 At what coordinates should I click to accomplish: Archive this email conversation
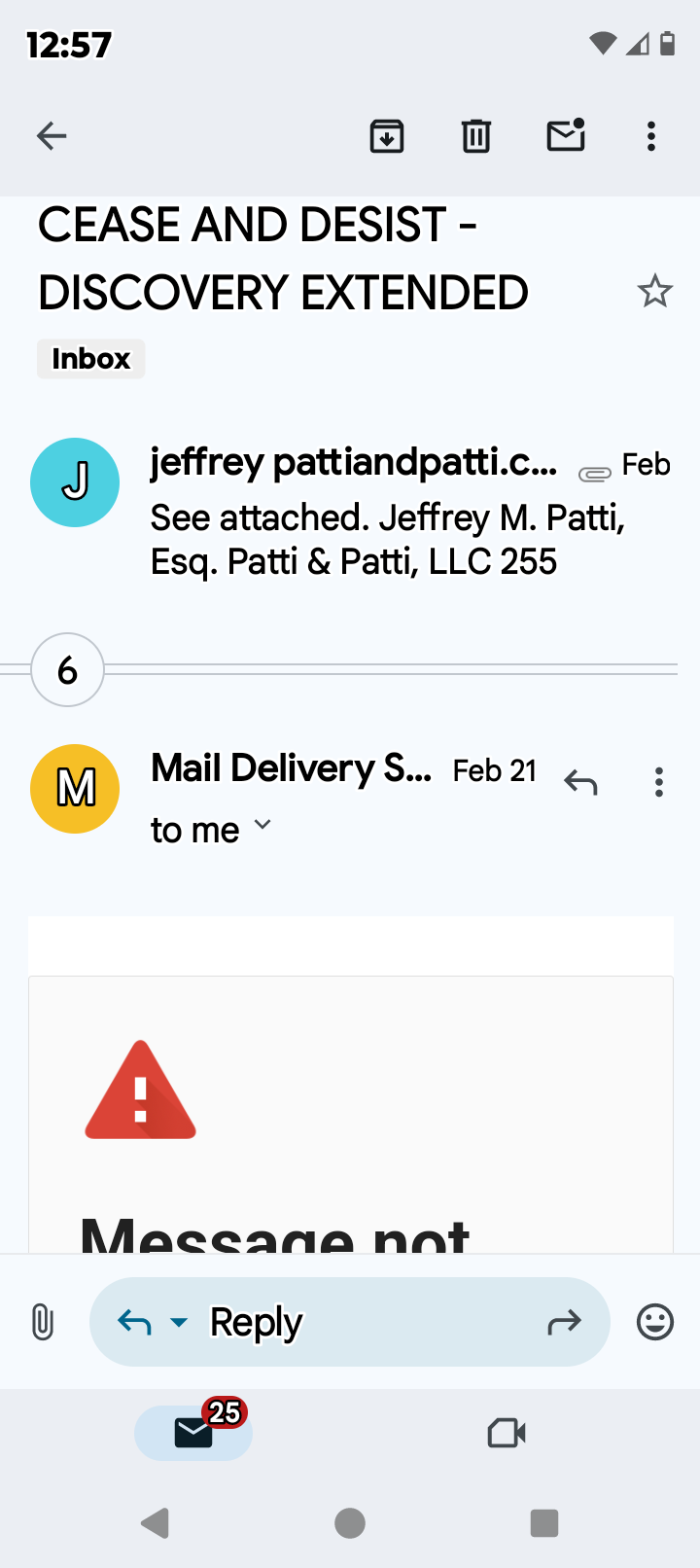pyautogui.click(x=387, y=136)
